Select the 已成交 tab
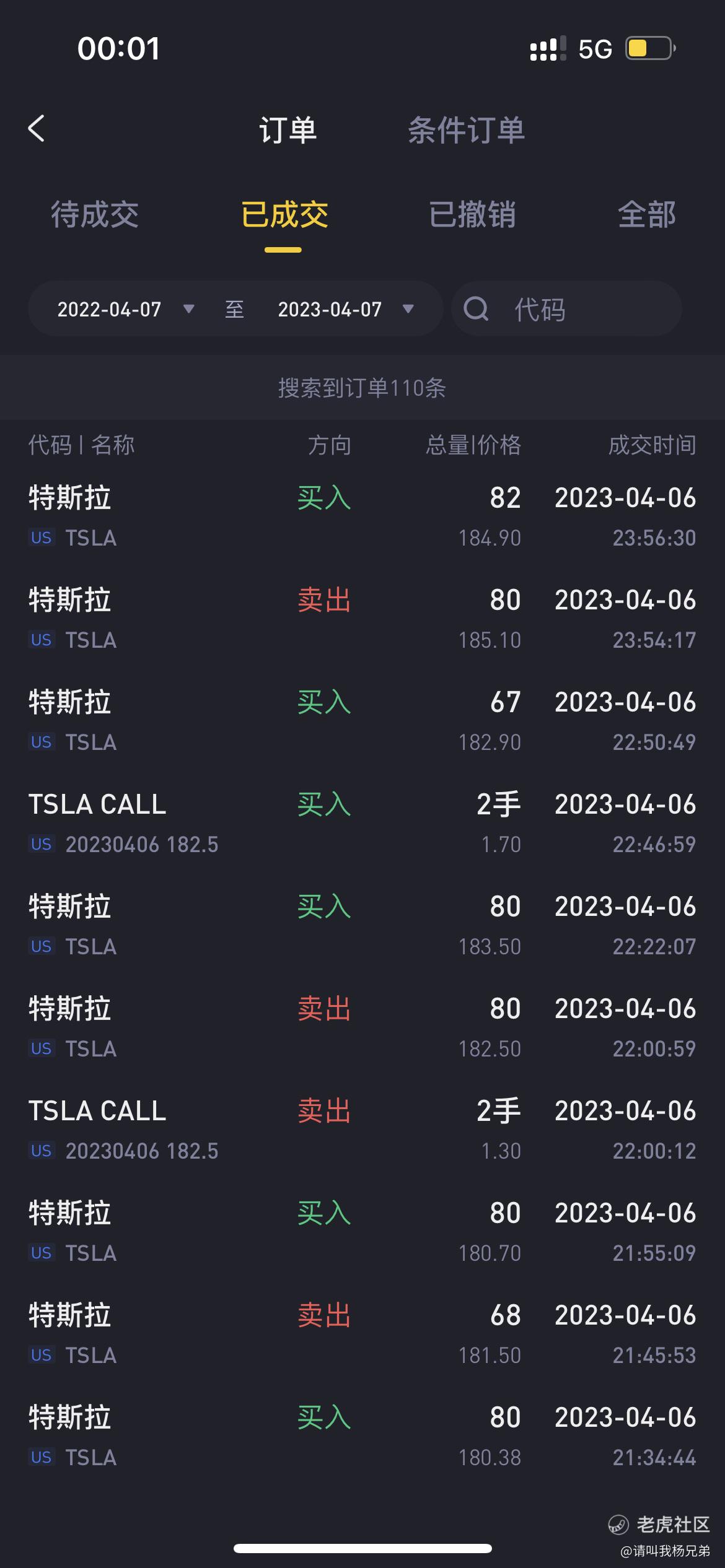This screenshot has height=1568, width=725. (284, 214)
